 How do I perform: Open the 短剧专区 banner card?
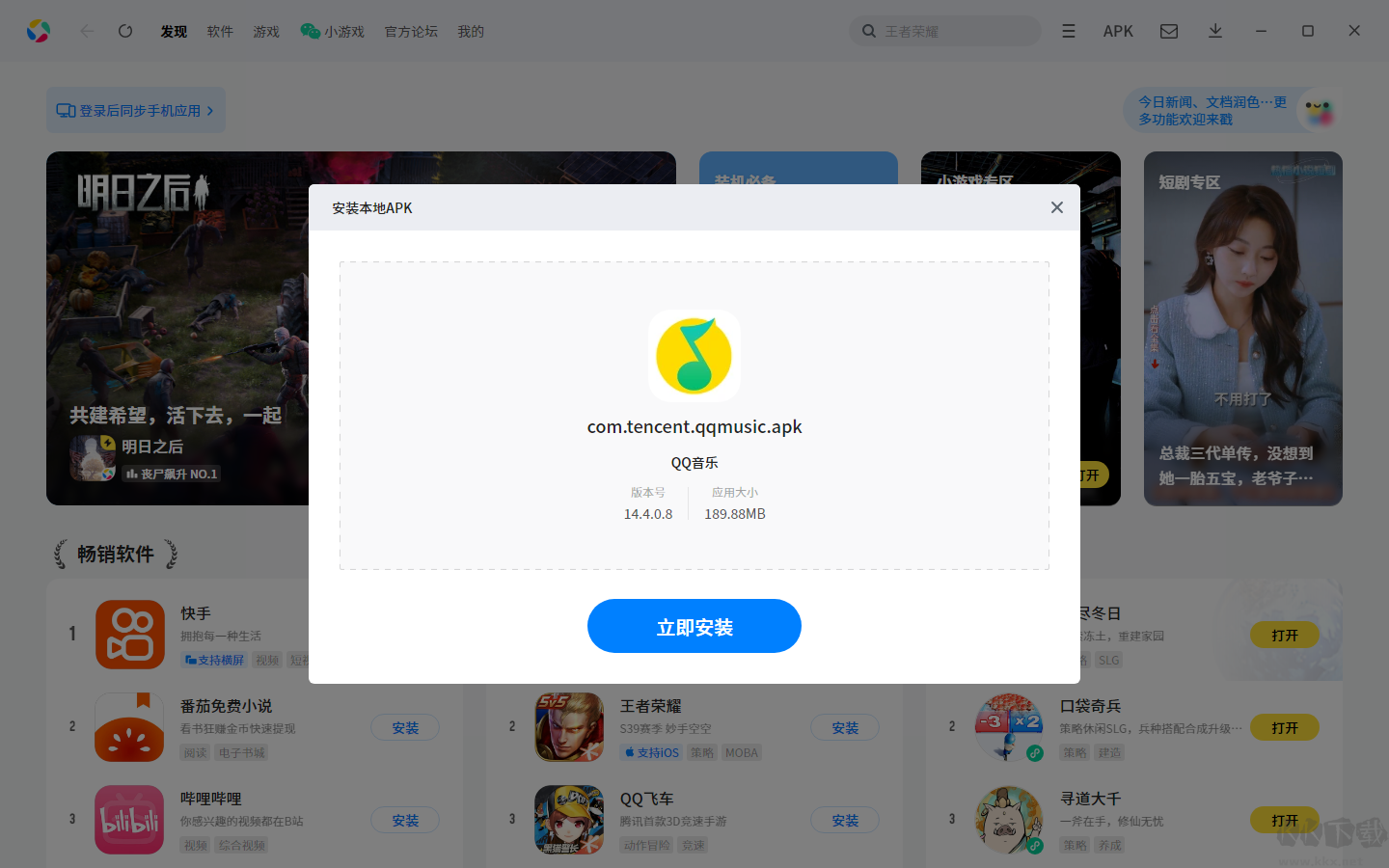(x=1242, y=328)
